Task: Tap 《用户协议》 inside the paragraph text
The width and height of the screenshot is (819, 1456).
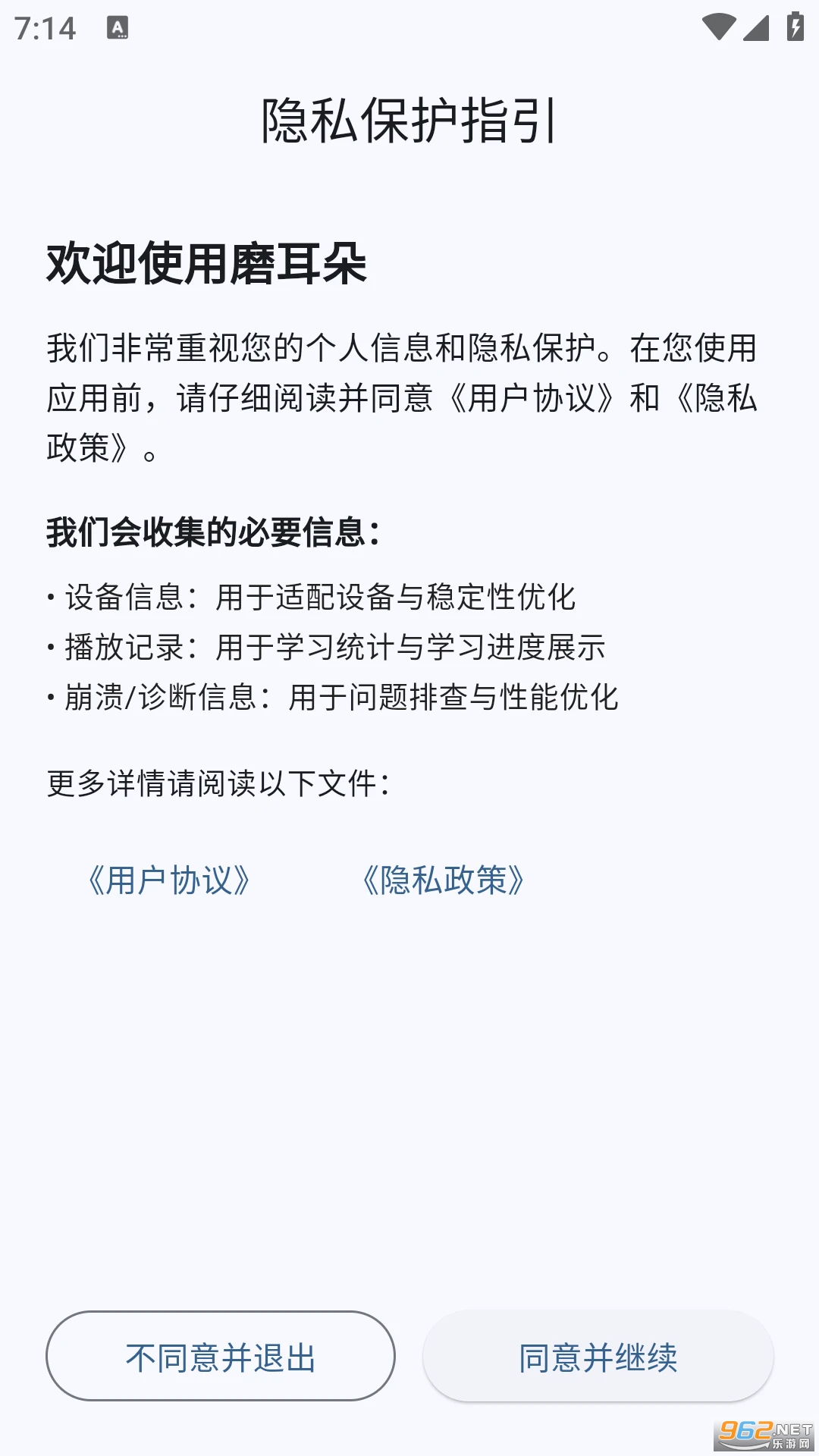Action: click(534, 397)
